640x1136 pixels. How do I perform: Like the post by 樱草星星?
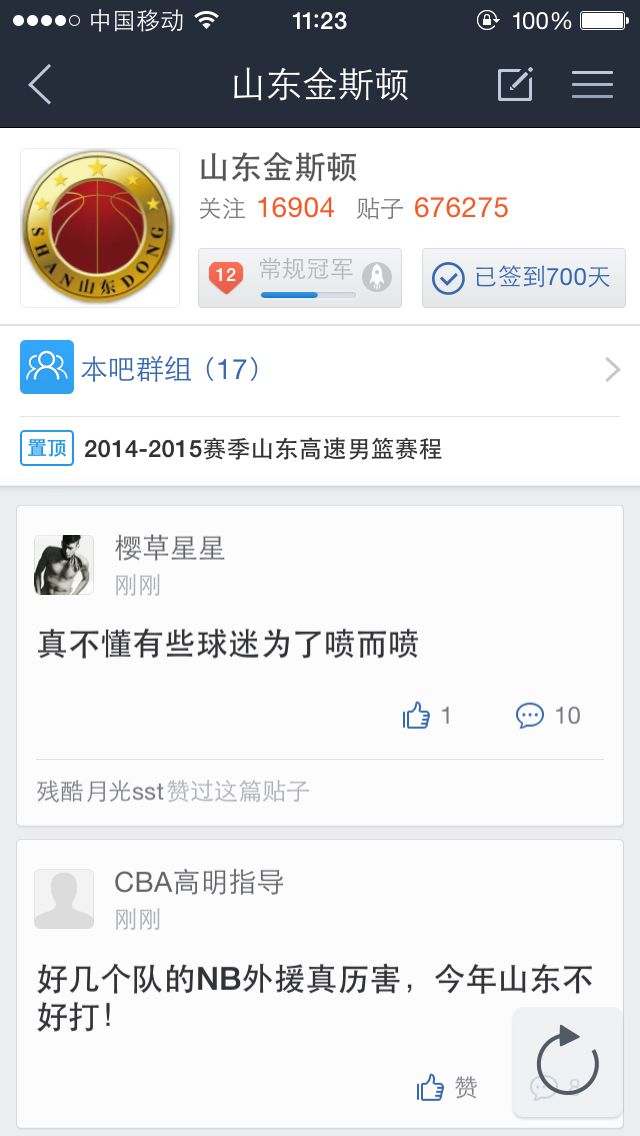point(426,716)
